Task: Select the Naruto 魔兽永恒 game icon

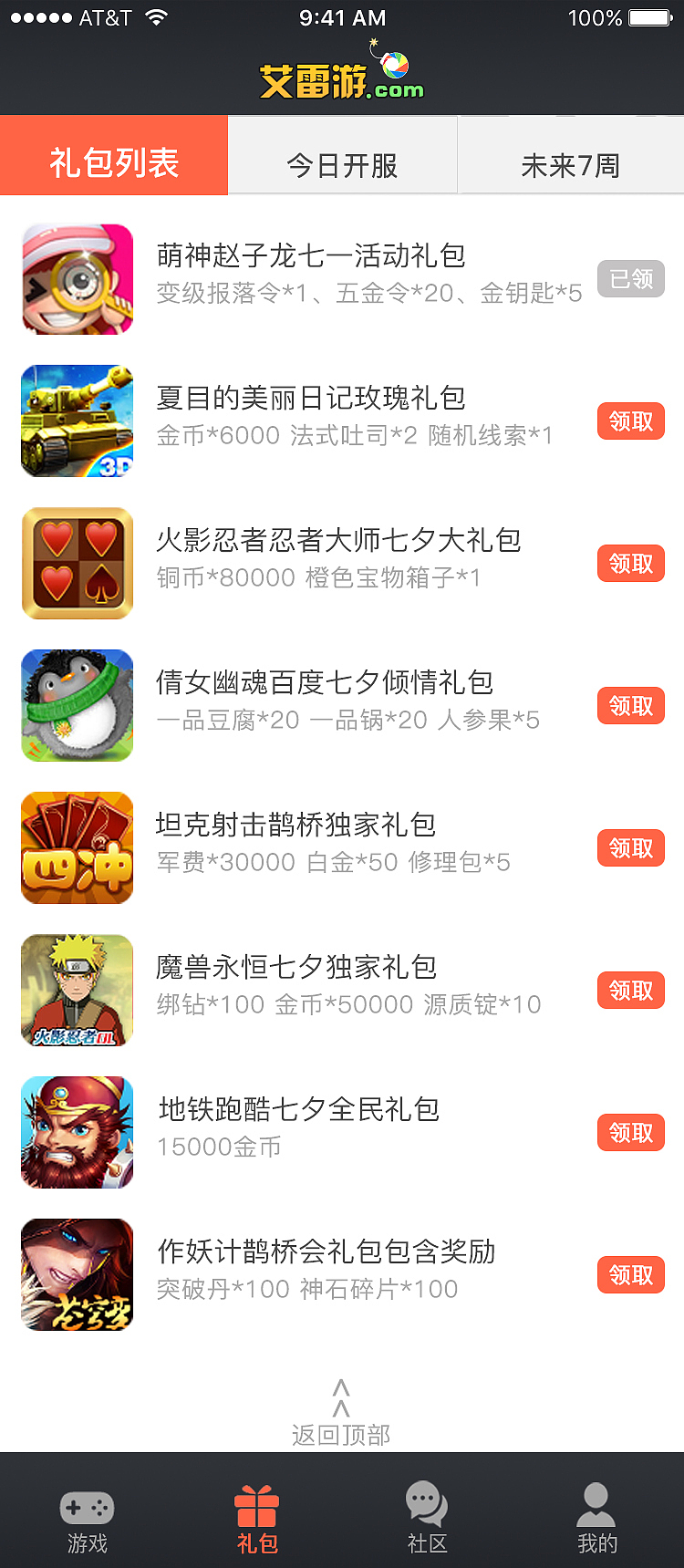Action: [77, 990]
